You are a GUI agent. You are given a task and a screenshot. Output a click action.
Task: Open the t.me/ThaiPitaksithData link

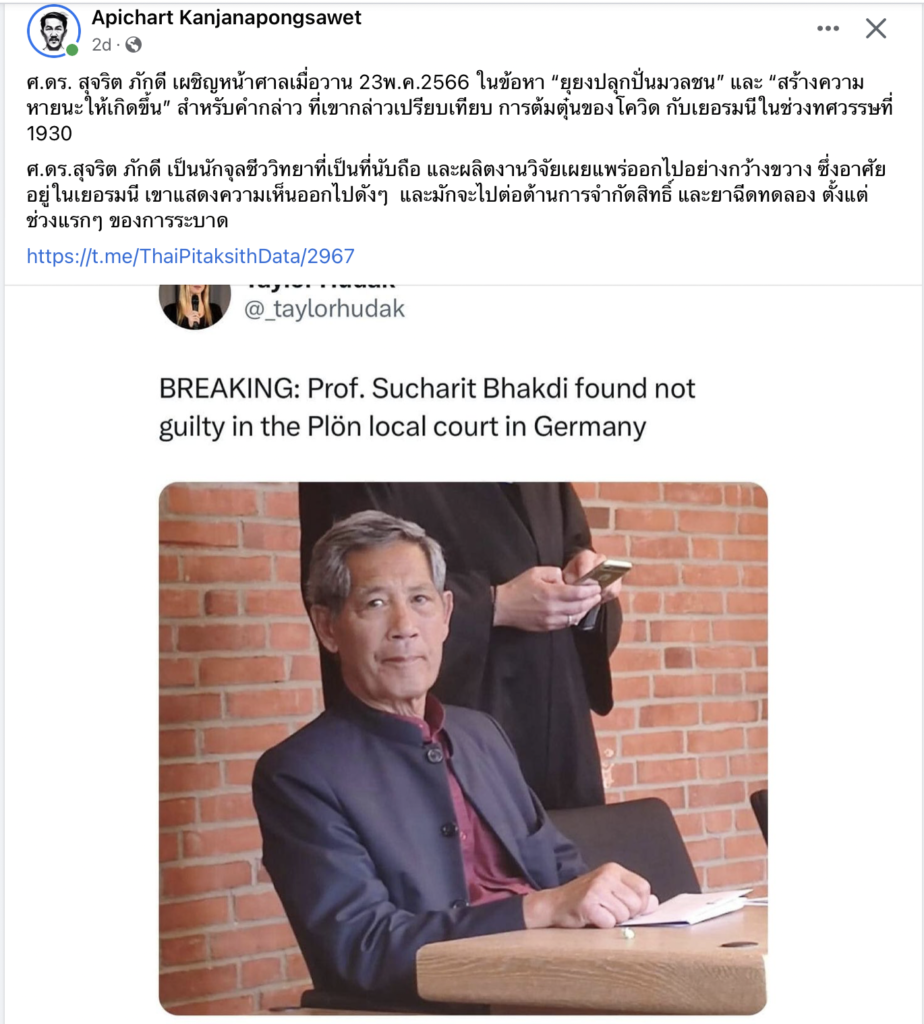(x=190, y=256)
